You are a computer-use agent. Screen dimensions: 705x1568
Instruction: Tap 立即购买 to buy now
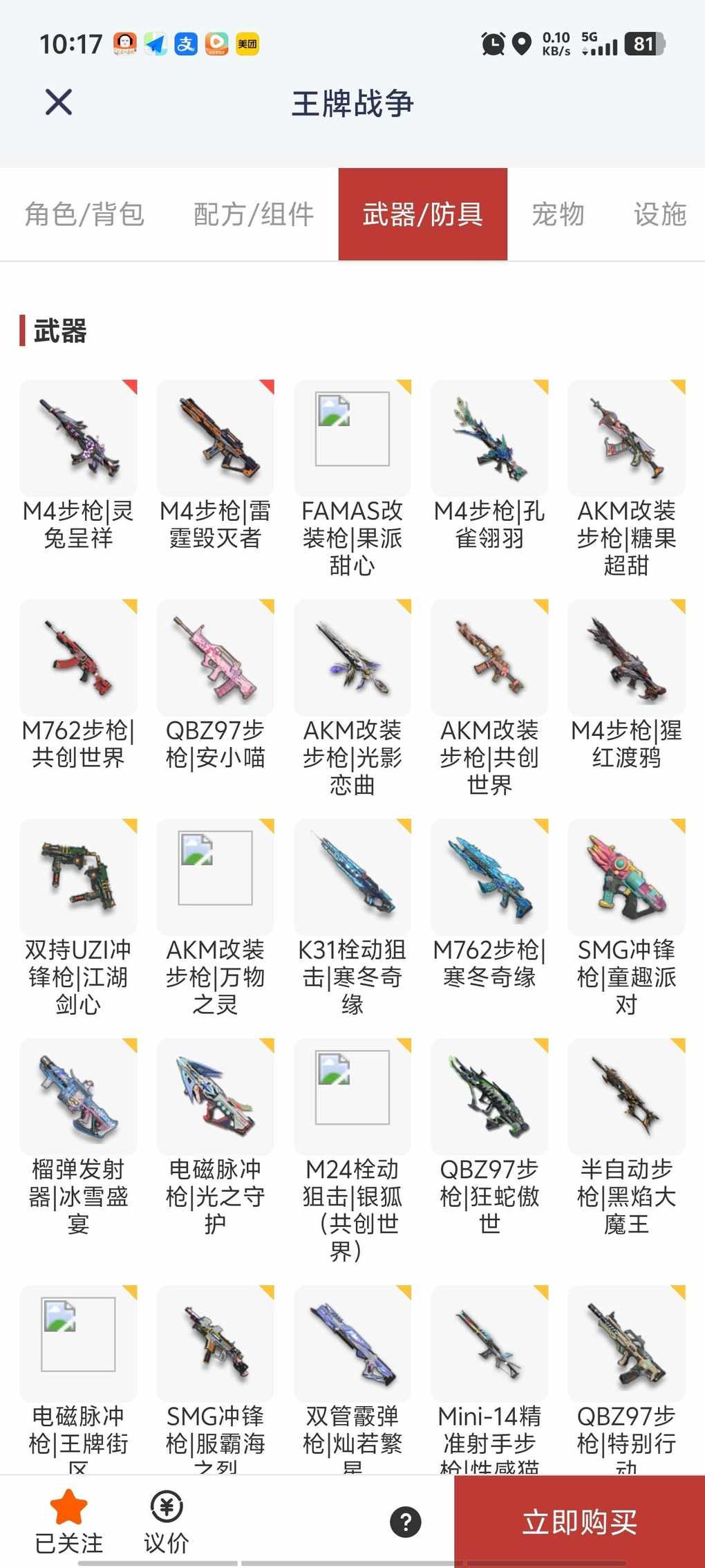pos(579,1522)
